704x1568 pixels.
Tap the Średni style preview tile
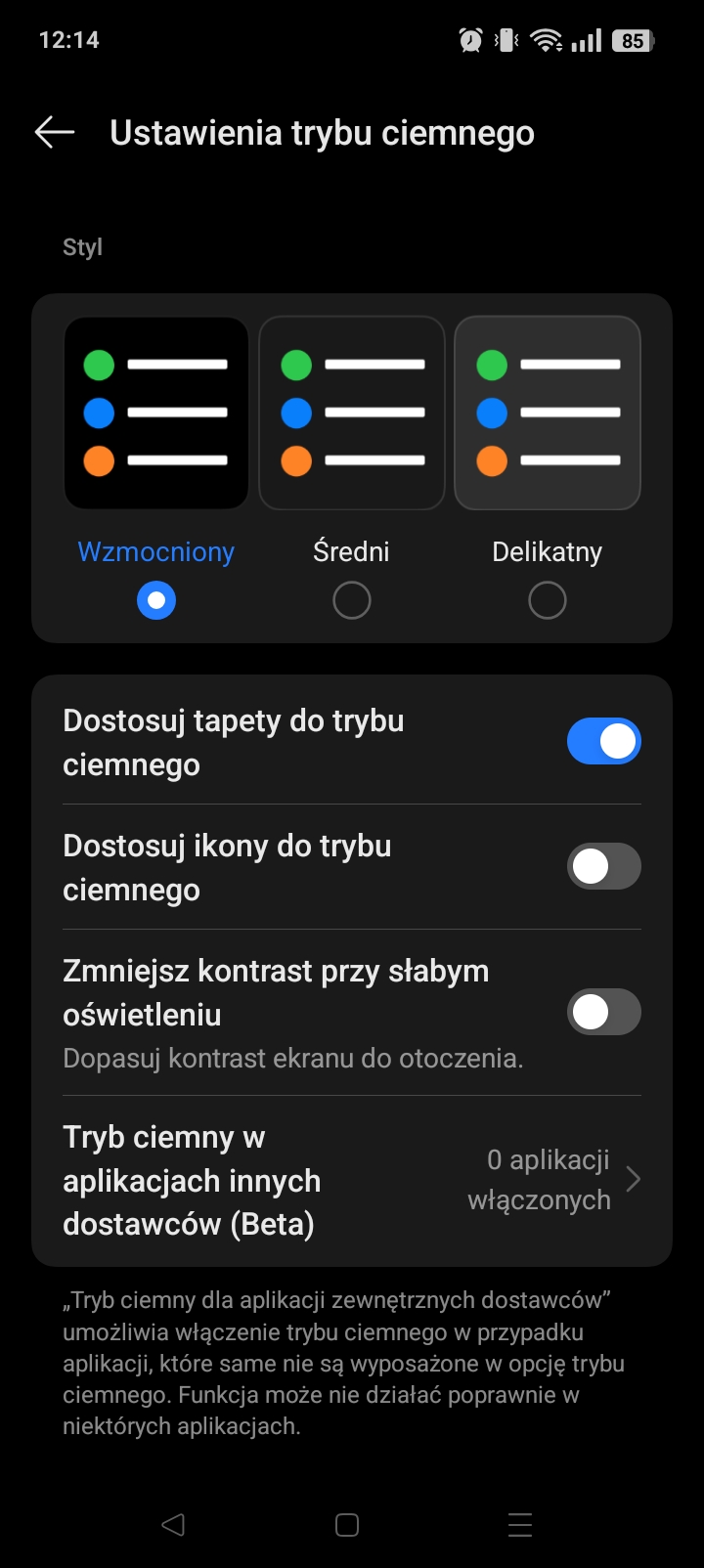[352, 413]
